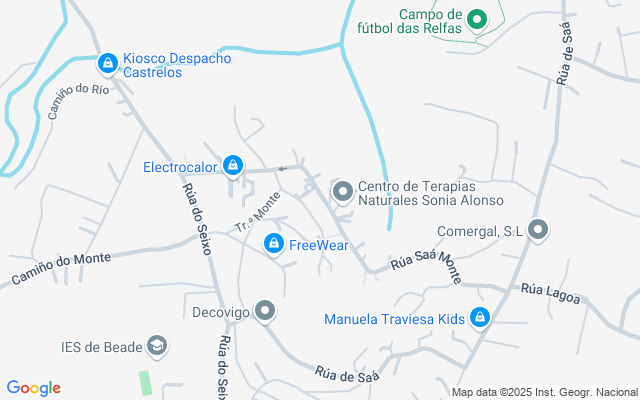
Task: Open the Manuela Traviesa Kids pin
Action: point(480,318)
